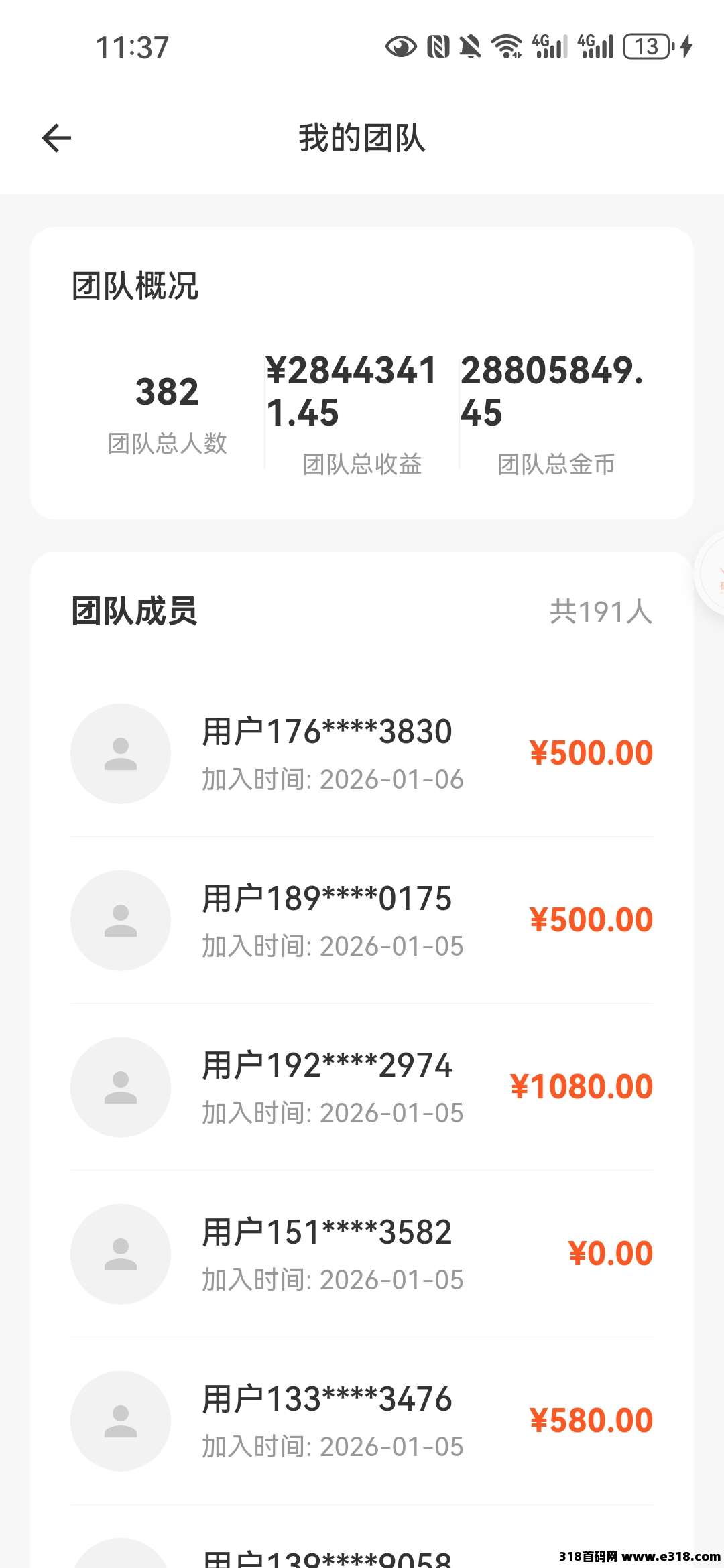This screenshot has height=1568, width=724.
Task: Select member 用户151****3582
Action: tap(362, 1254)
